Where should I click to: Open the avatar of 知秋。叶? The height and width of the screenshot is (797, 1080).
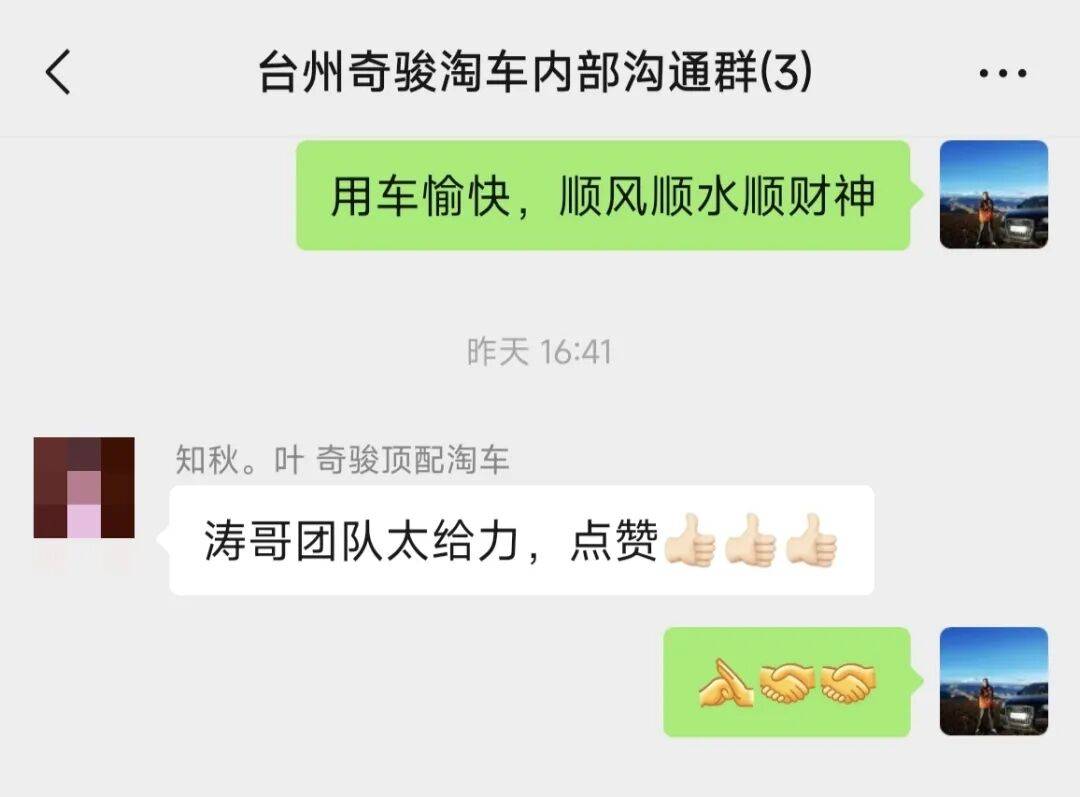click(x=84, y=488)
